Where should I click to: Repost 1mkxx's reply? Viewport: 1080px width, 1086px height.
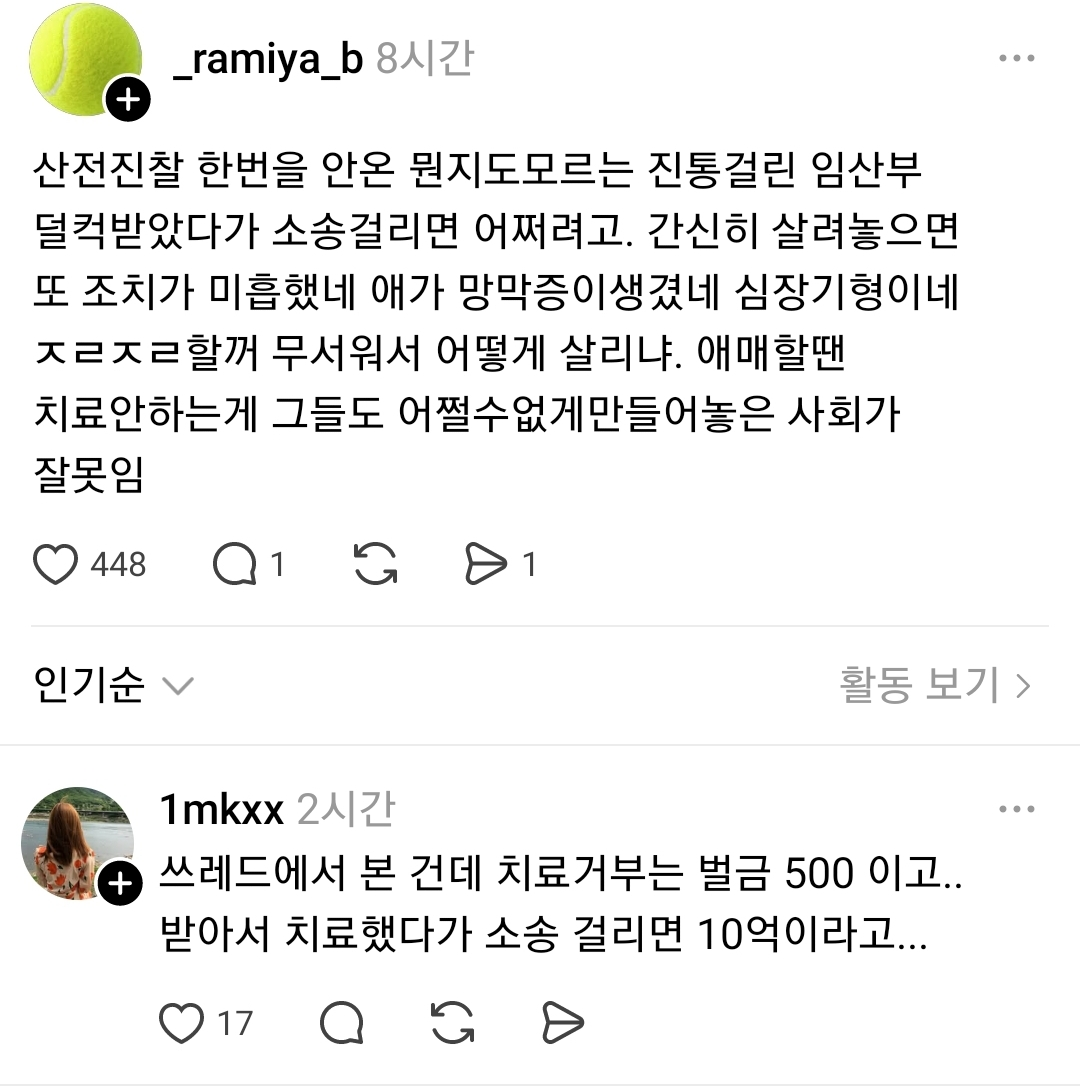452,1023
